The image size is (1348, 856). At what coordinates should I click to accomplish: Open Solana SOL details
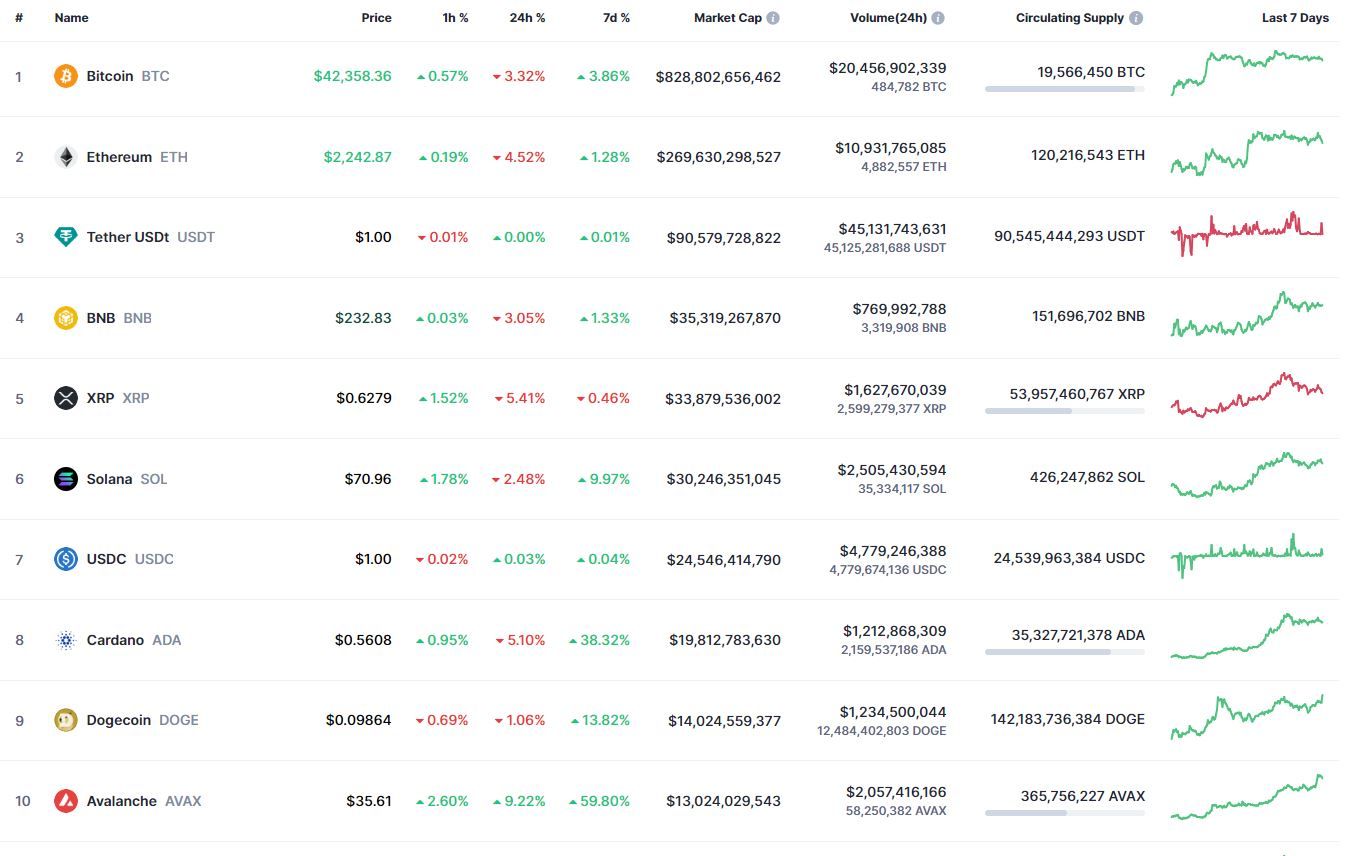(x=109, y=479)
